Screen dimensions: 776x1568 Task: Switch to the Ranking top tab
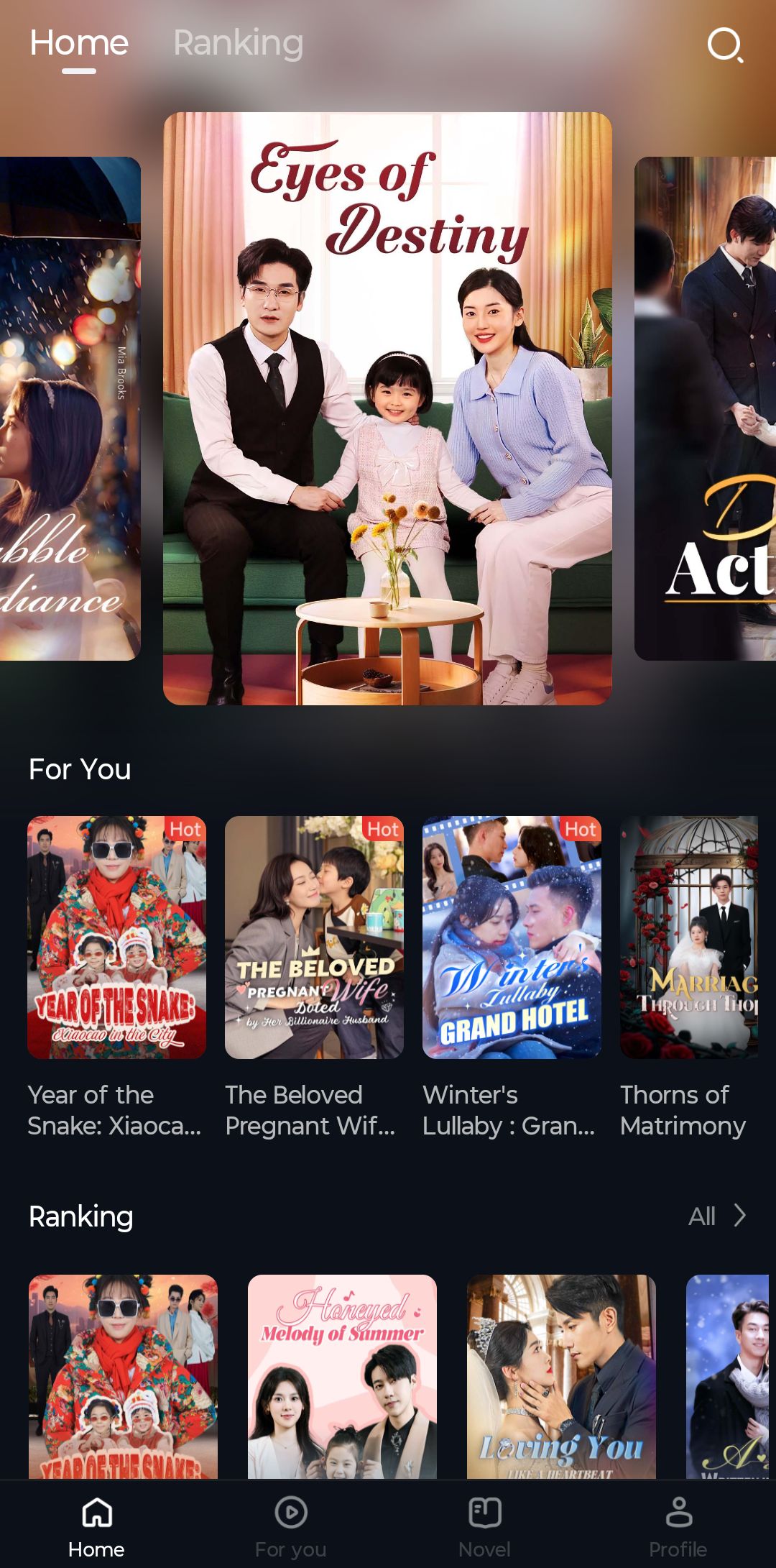click(x=238, y=43)
